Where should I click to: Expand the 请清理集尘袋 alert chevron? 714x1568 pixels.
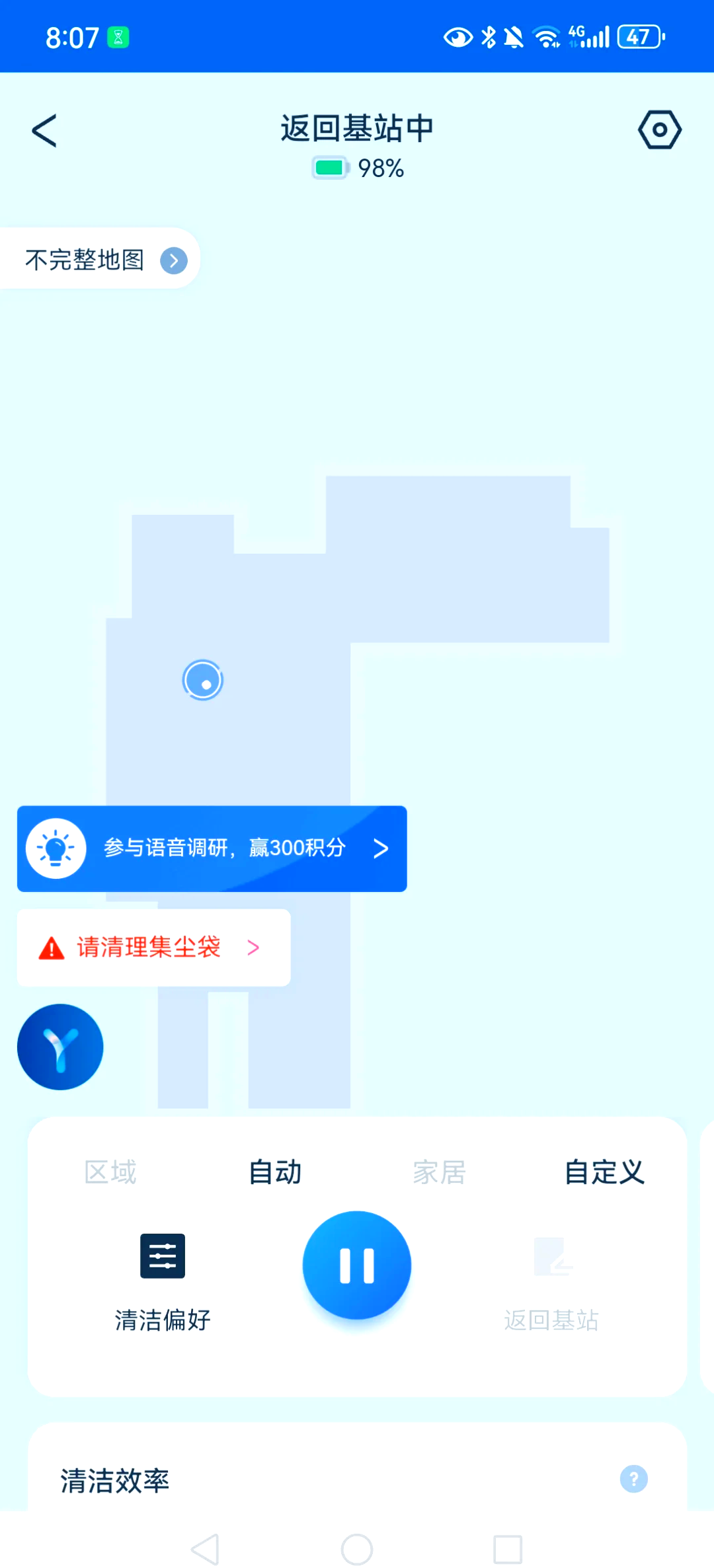point(254,948)
